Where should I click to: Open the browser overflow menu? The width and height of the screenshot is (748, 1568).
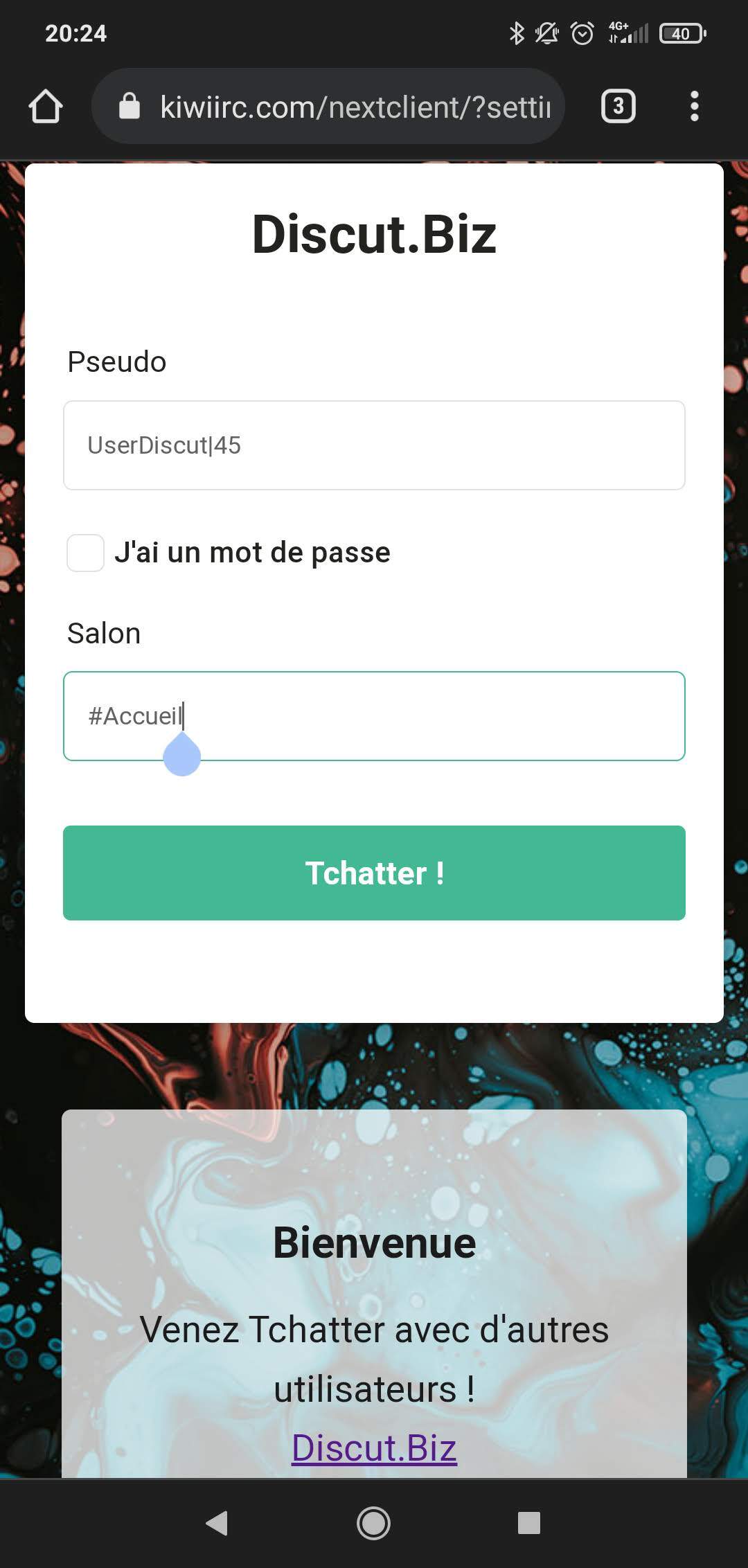point(694,107)
